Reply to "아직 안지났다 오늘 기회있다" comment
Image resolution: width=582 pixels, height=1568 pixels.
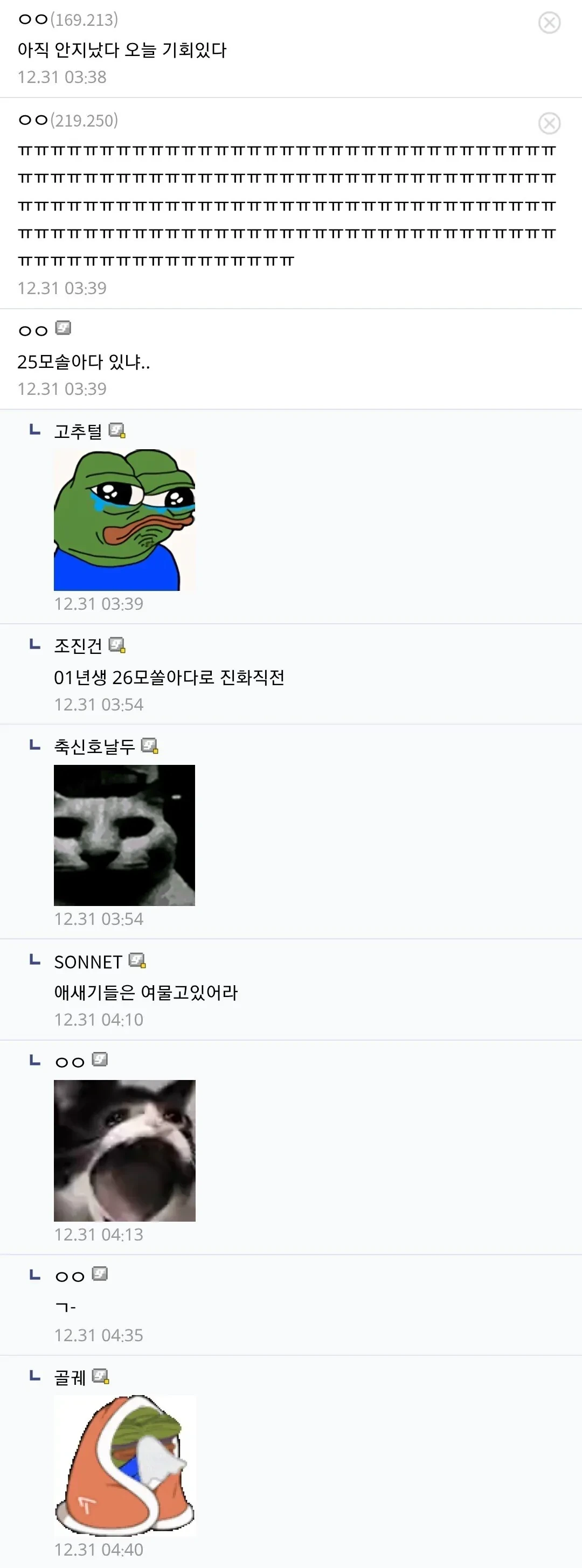(122, 50)
